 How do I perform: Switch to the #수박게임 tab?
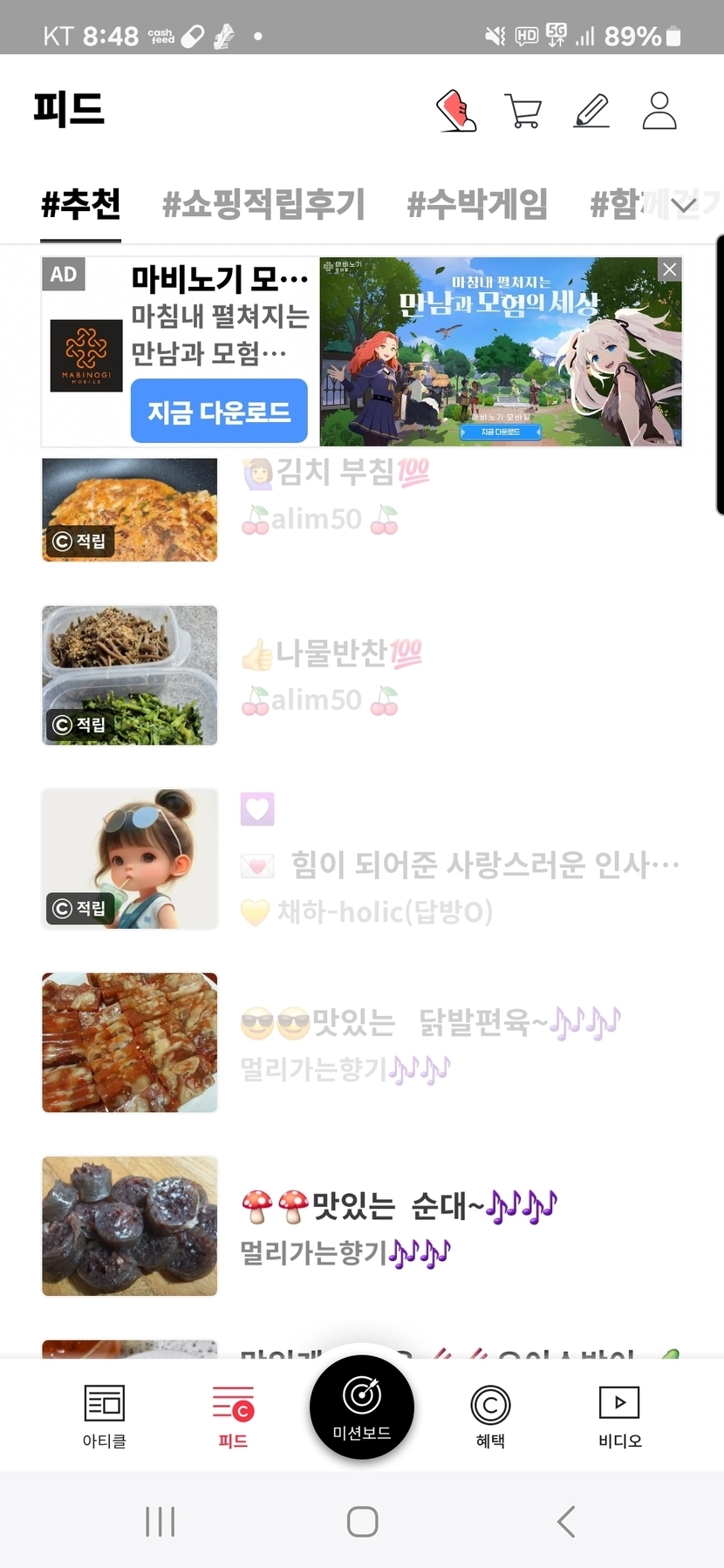(x=477, y=205)
